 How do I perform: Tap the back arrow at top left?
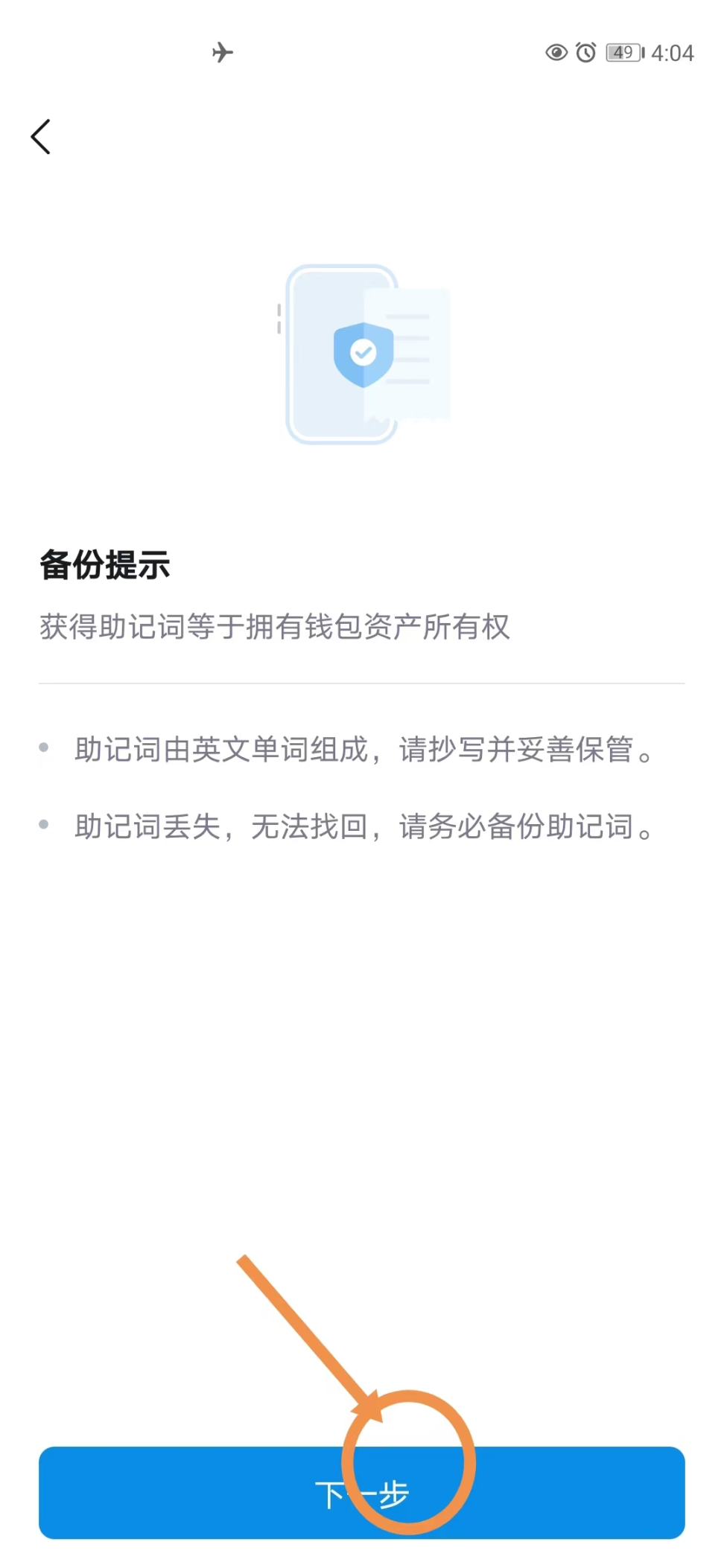click(41, 136)
